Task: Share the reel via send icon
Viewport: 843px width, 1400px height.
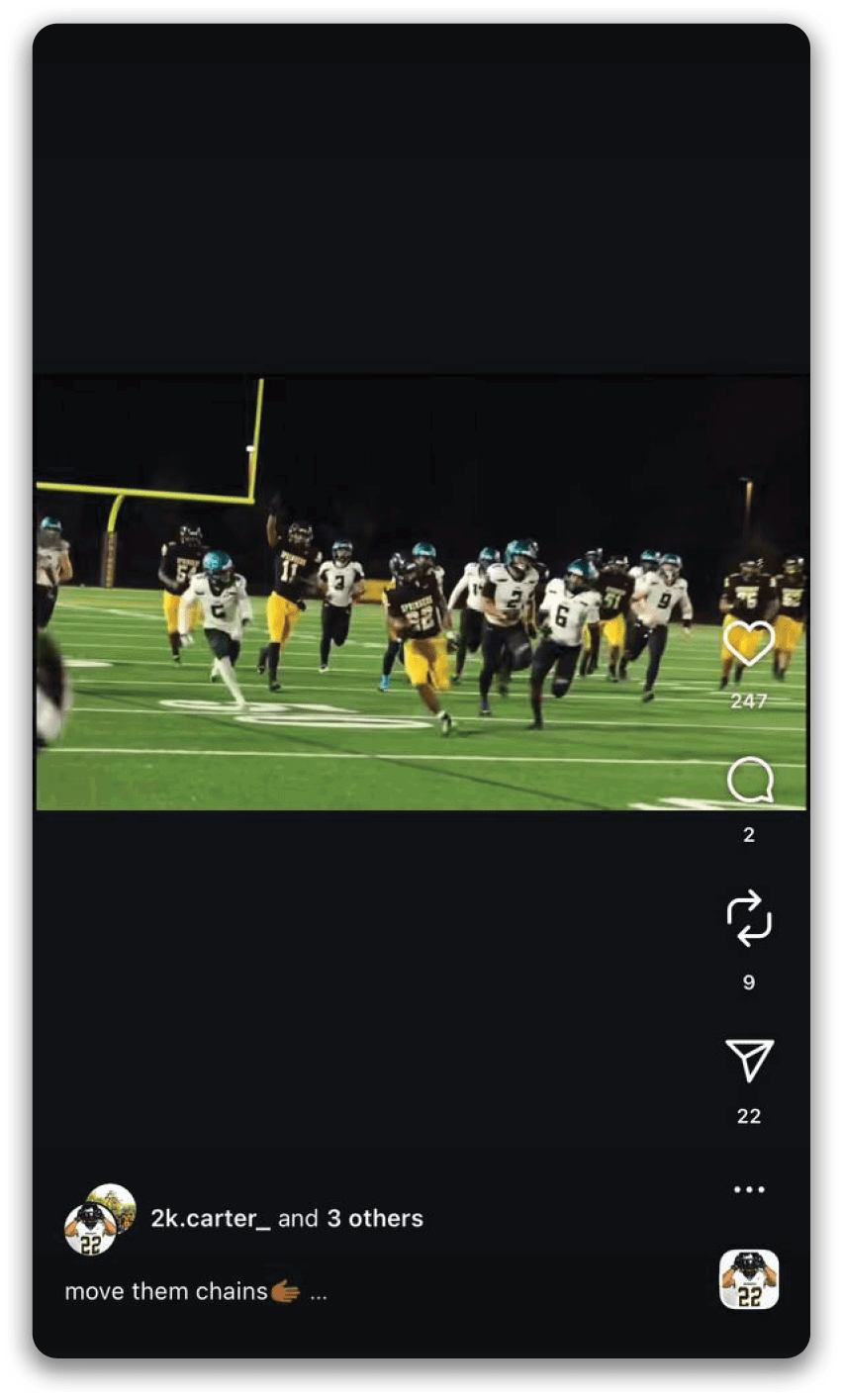Action: pyautogui.click(x=749, y=1061)
